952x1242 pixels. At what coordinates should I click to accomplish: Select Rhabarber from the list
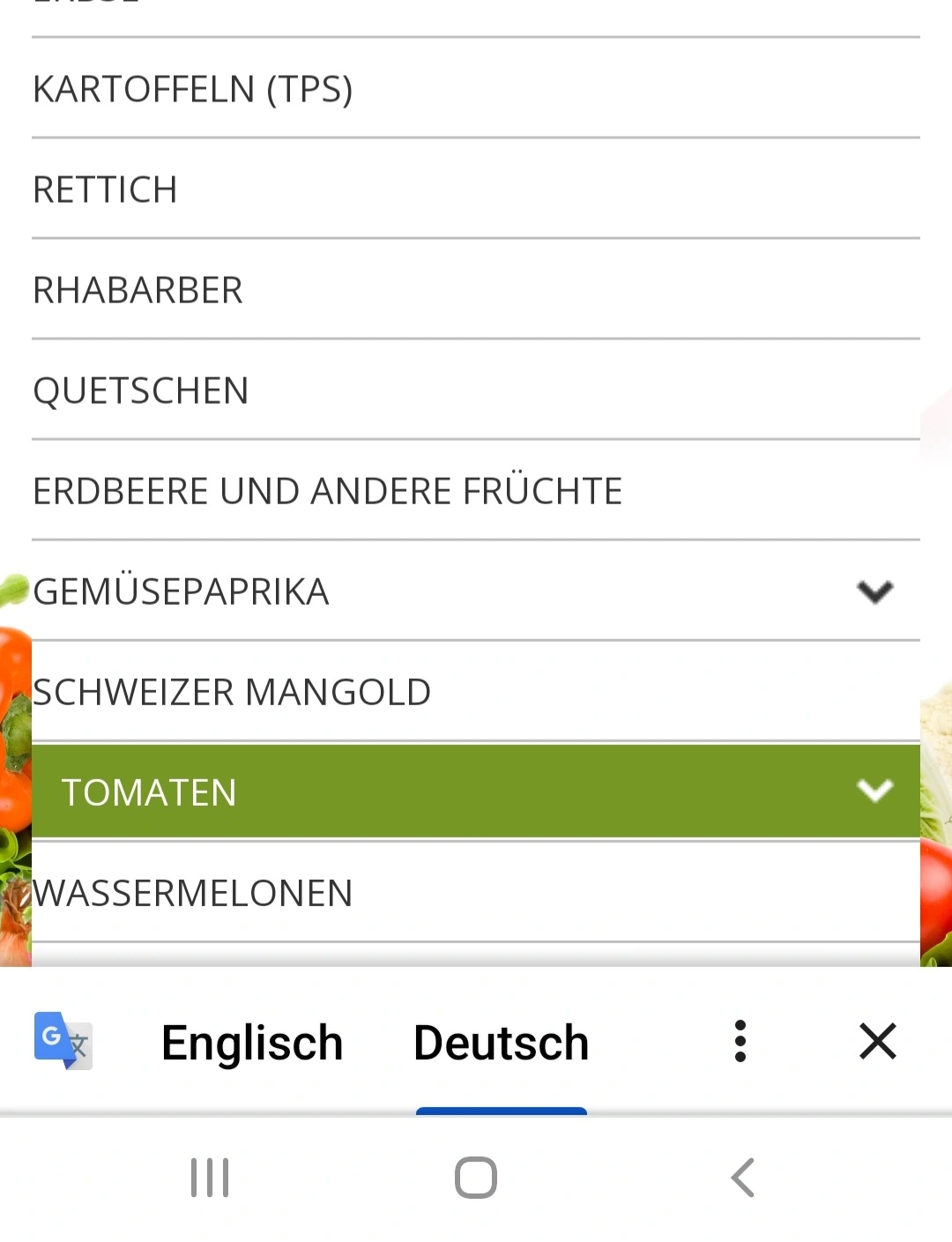[138, 290]
